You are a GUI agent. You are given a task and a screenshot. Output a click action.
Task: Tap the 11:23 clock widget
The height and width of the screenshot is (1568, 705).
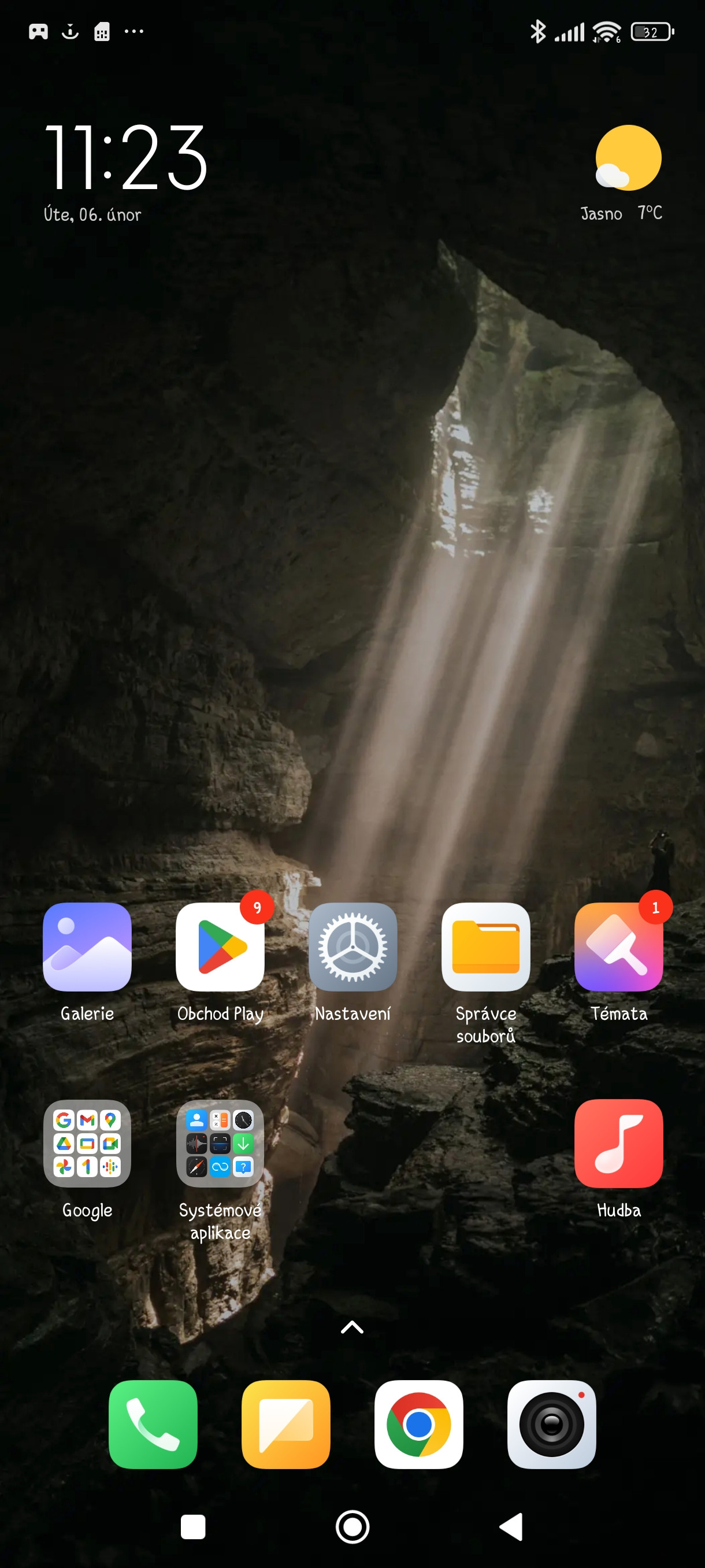[x=126, y=157]
